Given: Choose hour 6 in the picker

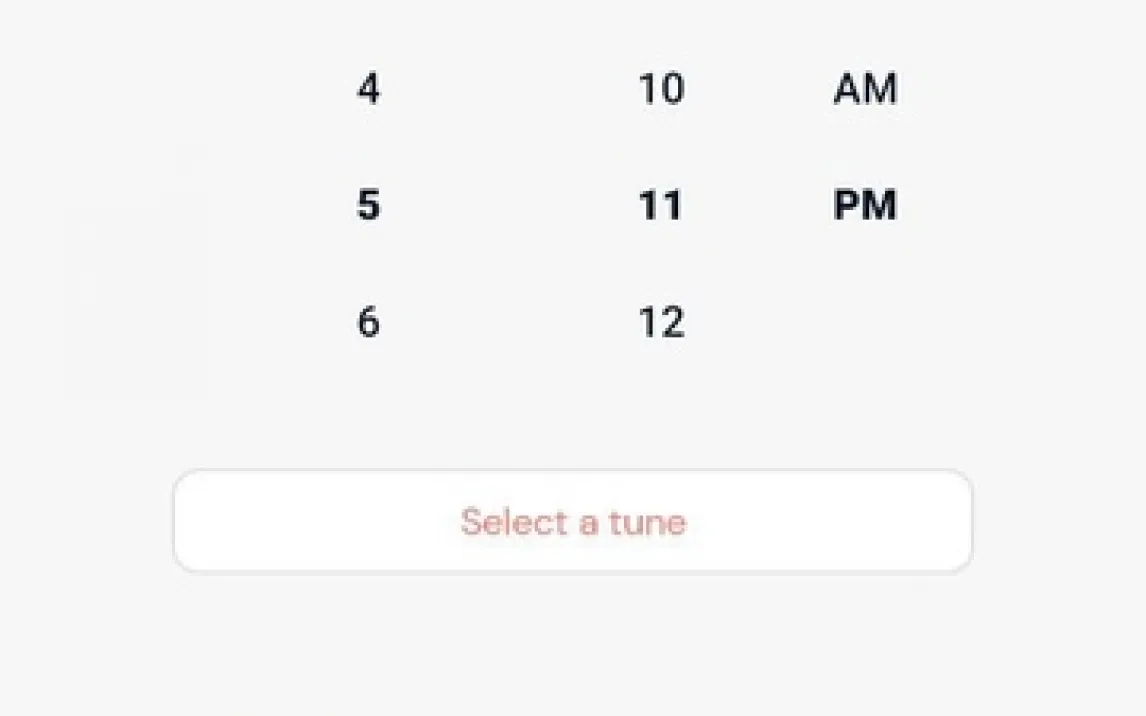Looking at the screenshot, I should [x=368, y=323].
